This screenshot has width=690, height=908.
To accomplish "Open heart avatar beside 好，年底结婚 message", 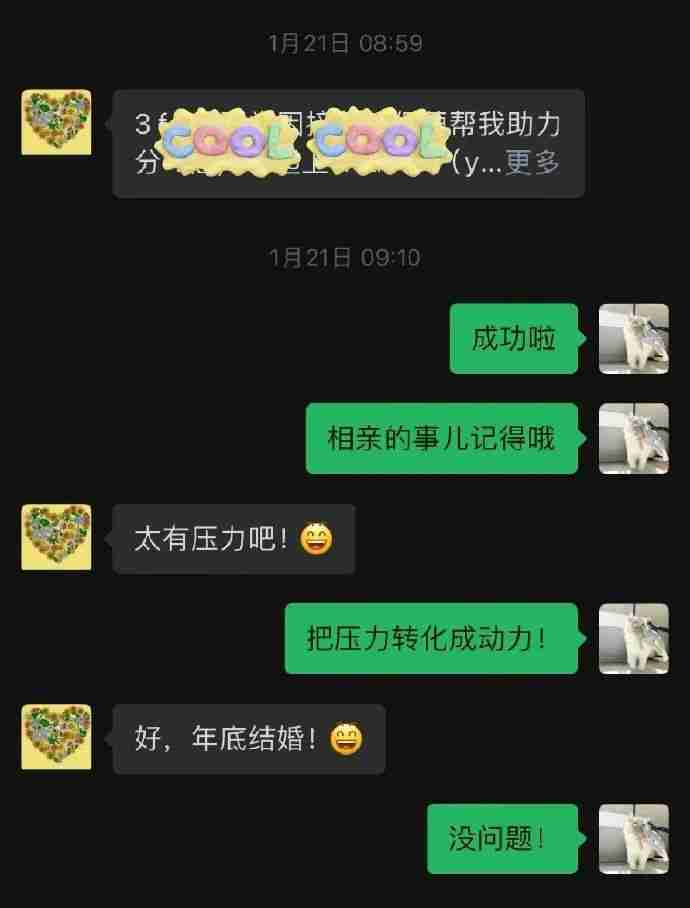I will click(56, 737).
